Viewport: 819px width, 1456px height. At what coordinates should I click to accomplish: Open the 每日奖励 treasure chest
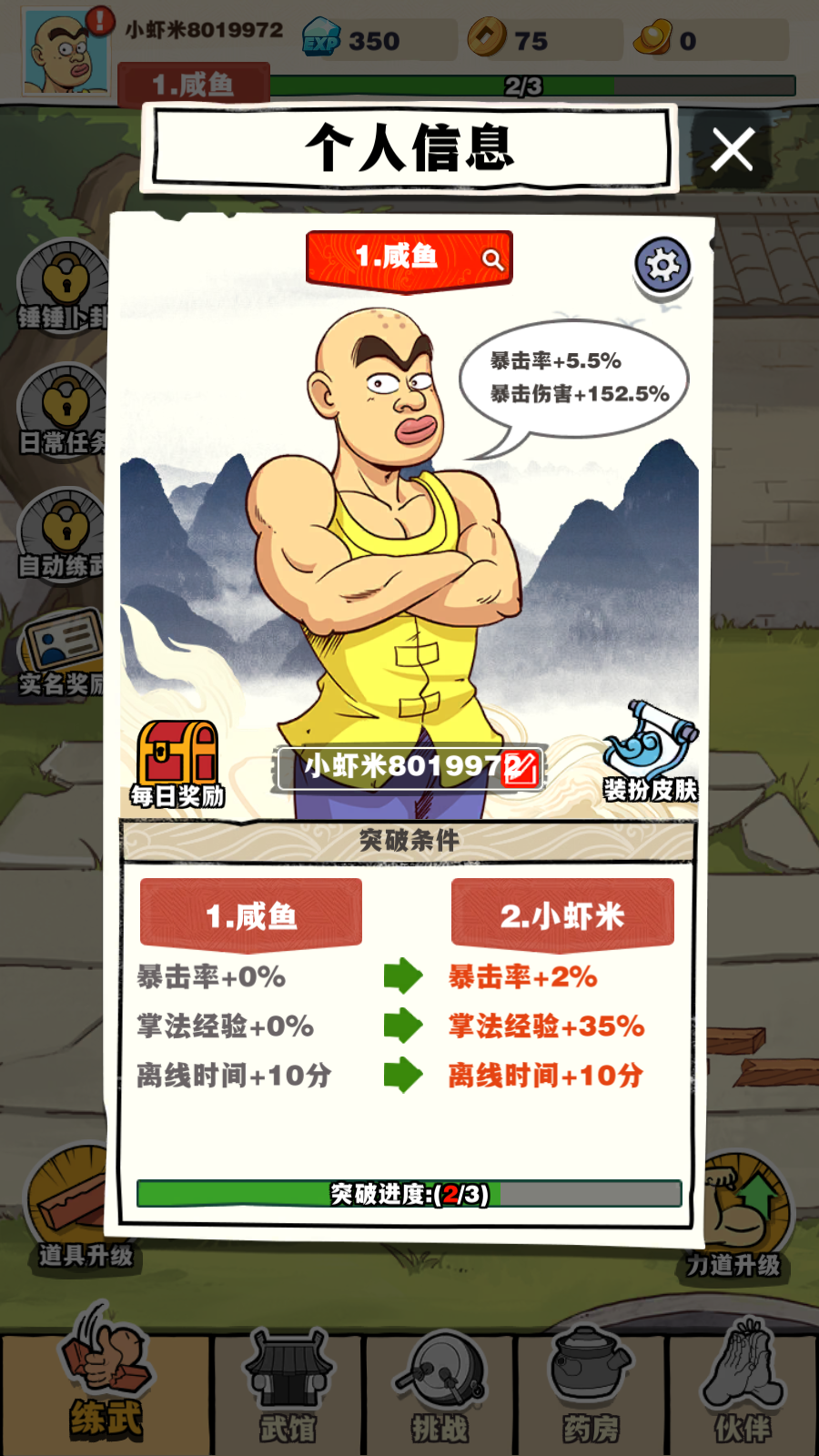tap(177, 764)
